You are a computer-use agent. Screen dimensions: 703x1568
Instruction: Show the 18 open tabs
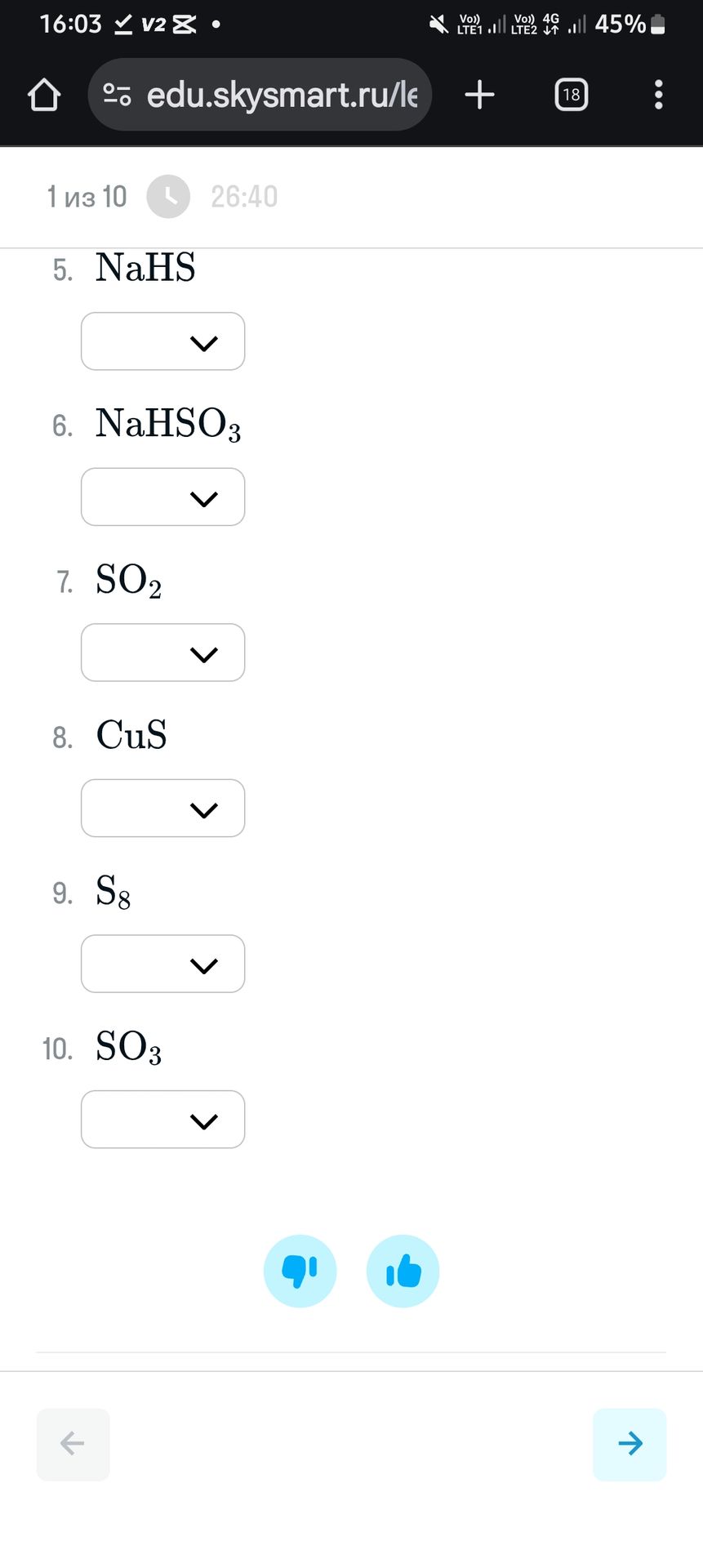click(572, 95)
